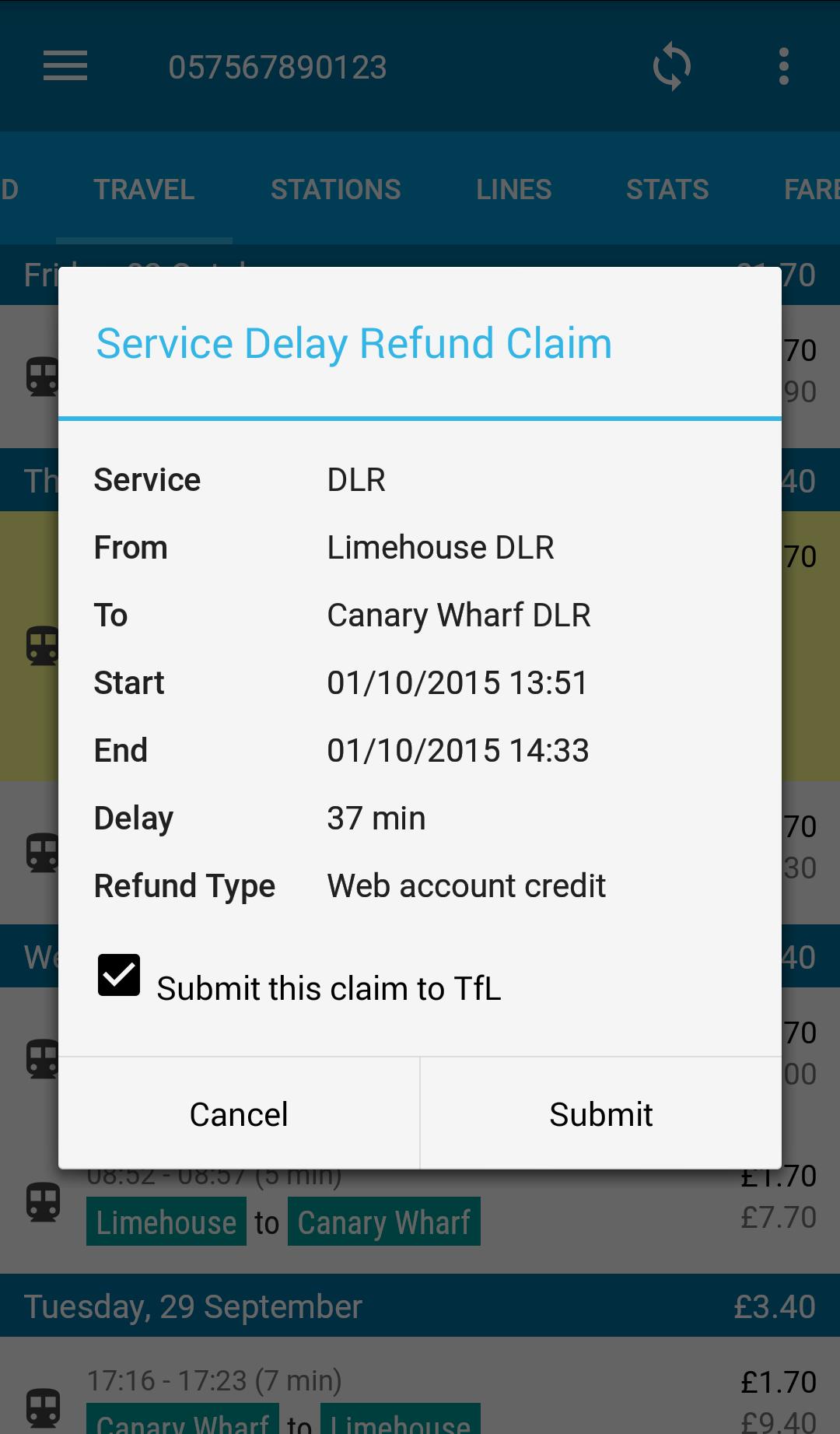Tap the train icon on the highlighted journey
This screenshot has height=1434, width=840.
click(x=43, y=646)
